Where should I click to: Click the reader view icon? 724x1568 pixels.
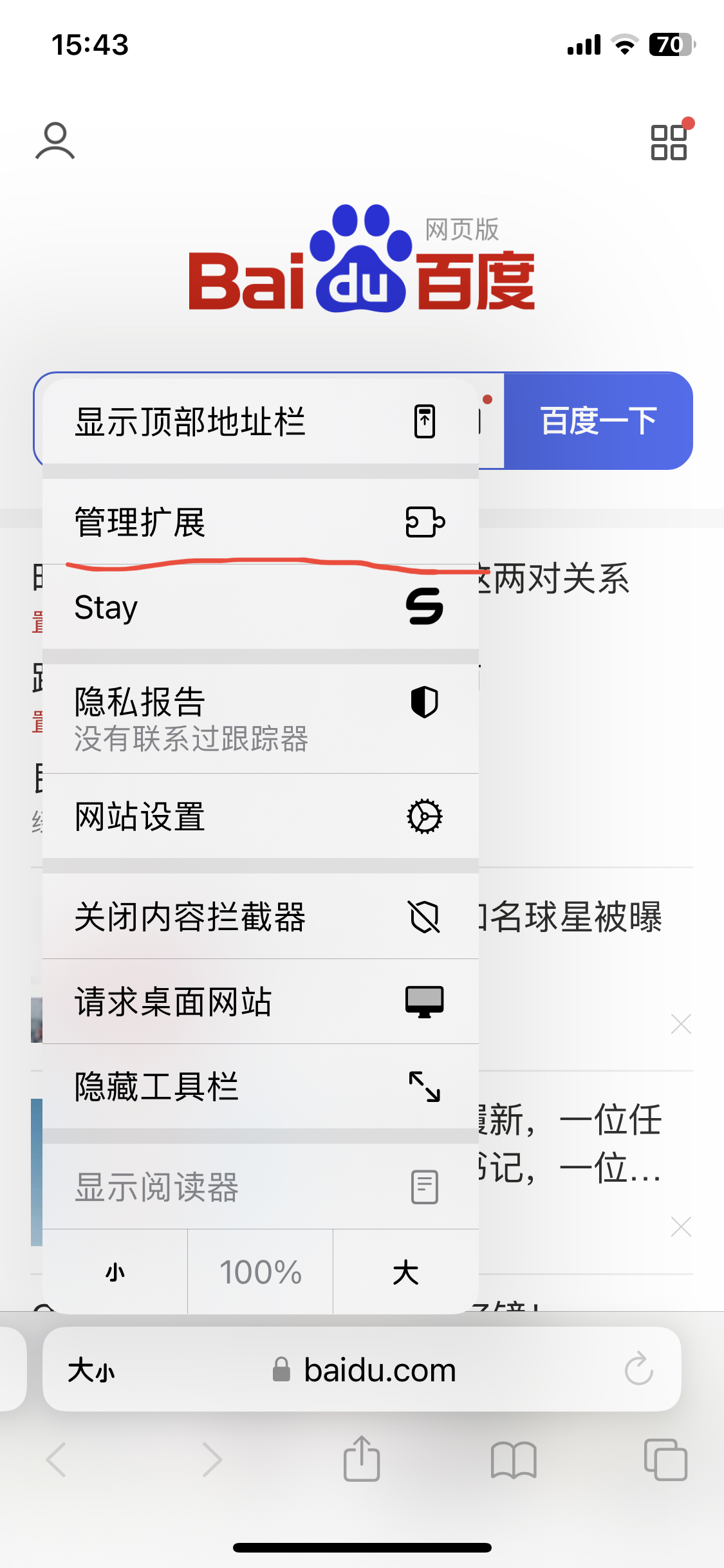pos(423,1186)
